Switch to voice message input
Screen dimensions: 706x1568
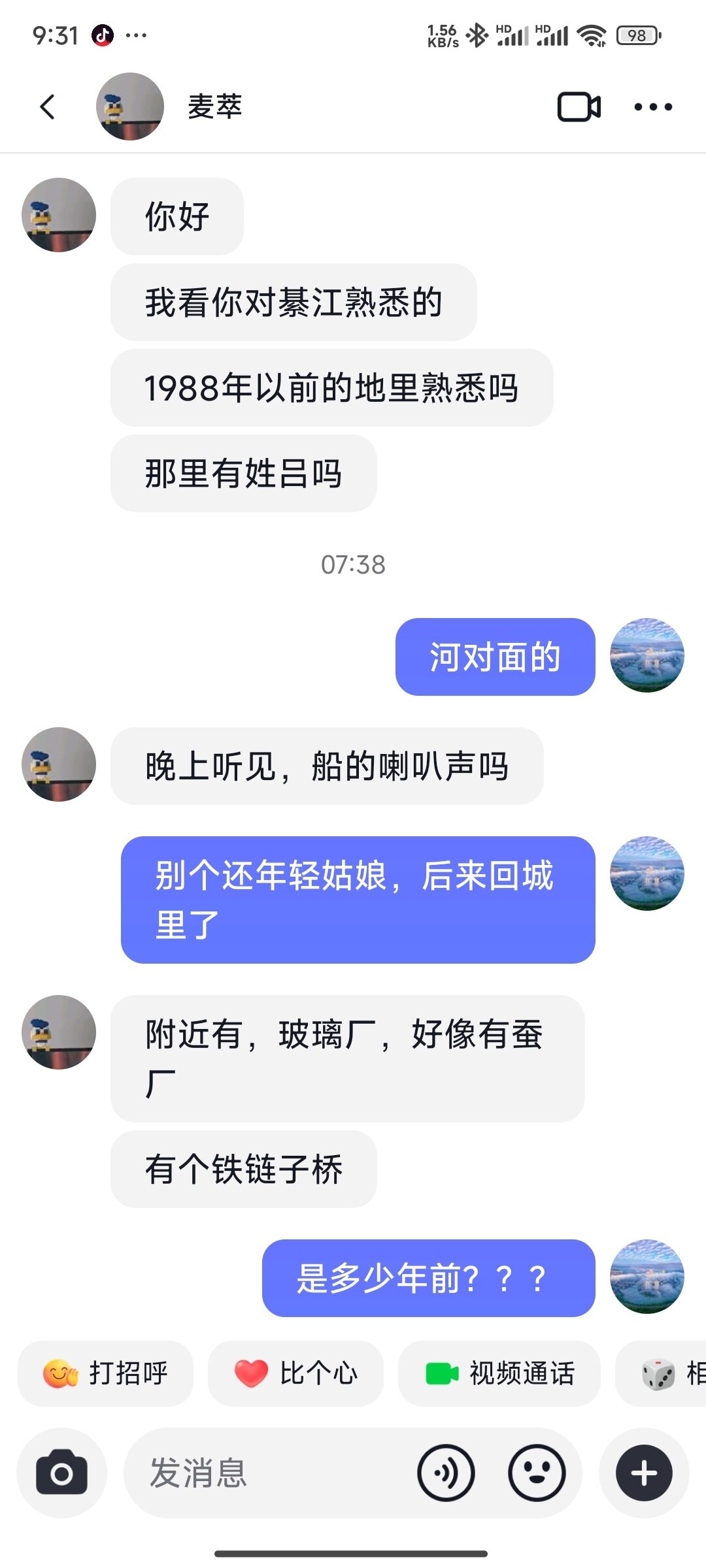pos(446,1473)
